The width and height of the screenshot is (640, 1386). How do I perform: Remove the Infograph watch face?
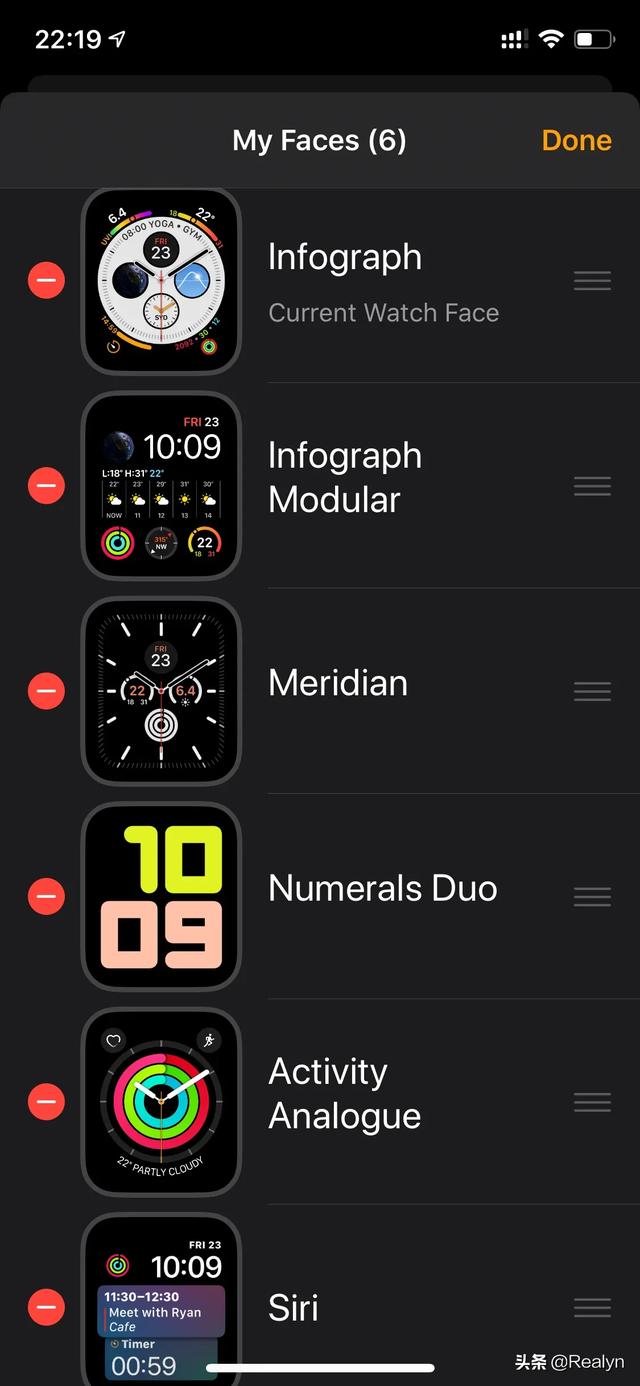click(x=46, y=281)
